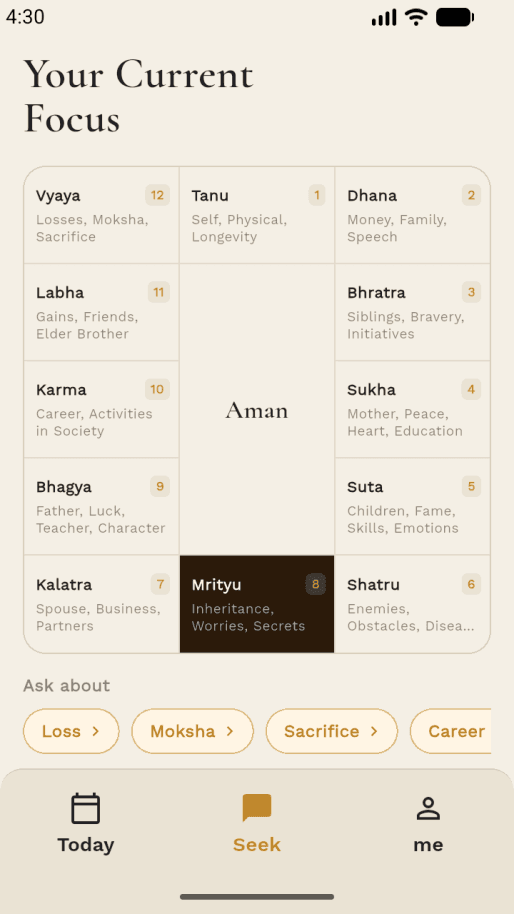Choose the Bhagya house cell
Viewport: 514px width, 914px height.
click(x=101, y=507)
